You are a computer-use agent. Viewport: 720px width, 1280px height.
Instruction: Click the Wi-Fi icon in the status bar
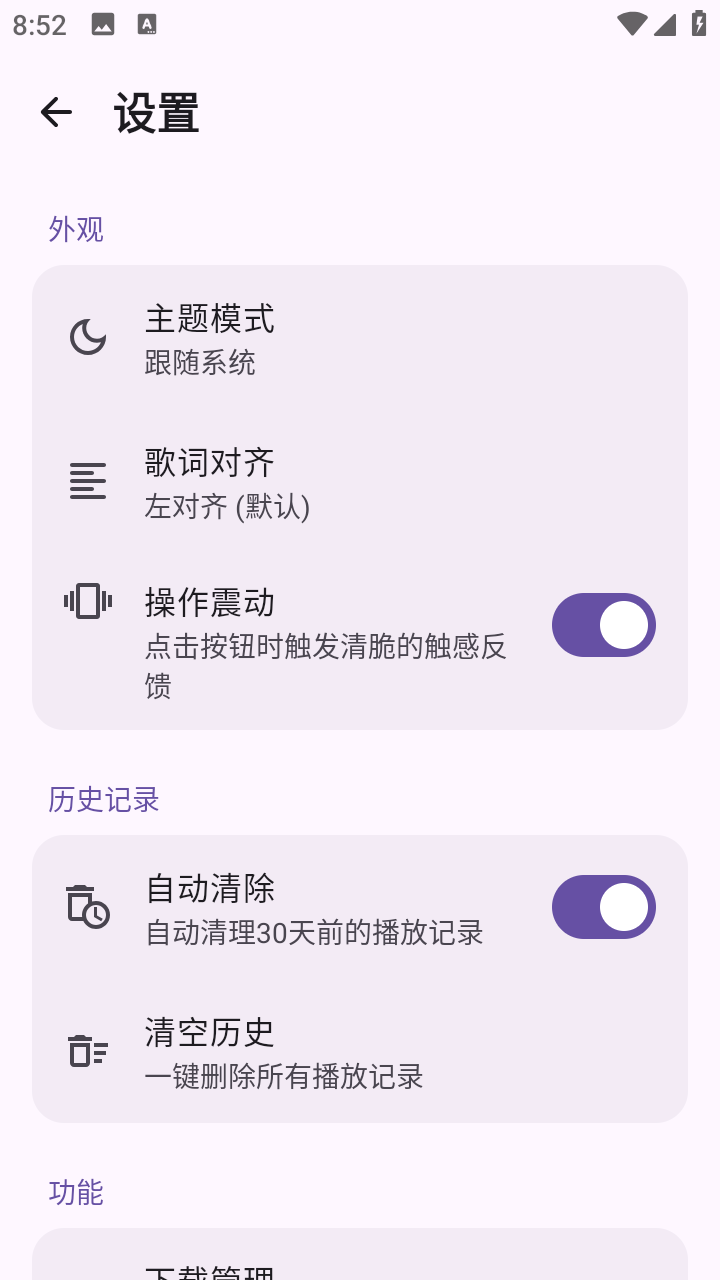(x=633, y=23)
